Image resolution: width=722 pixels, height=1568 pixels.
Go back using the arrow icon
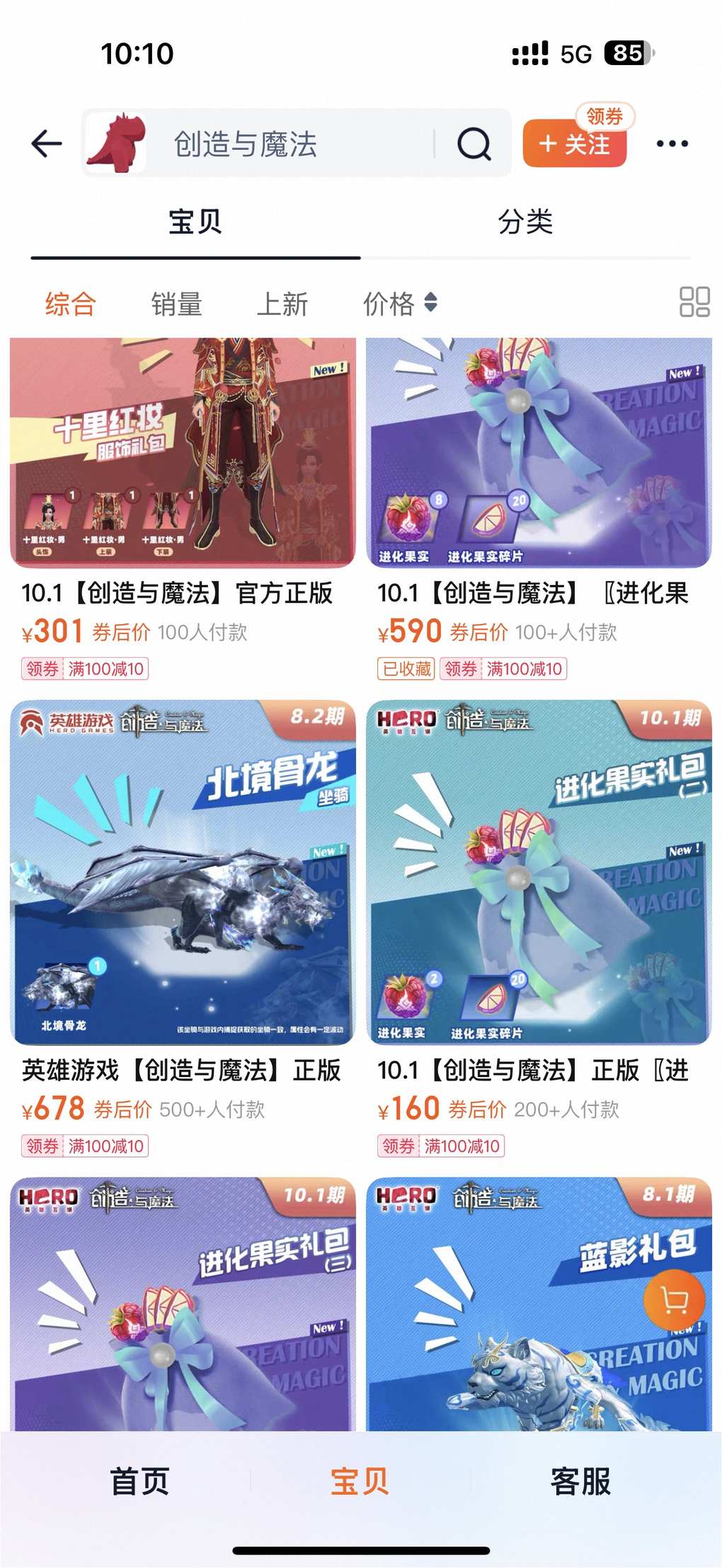[x=47, y=144]
